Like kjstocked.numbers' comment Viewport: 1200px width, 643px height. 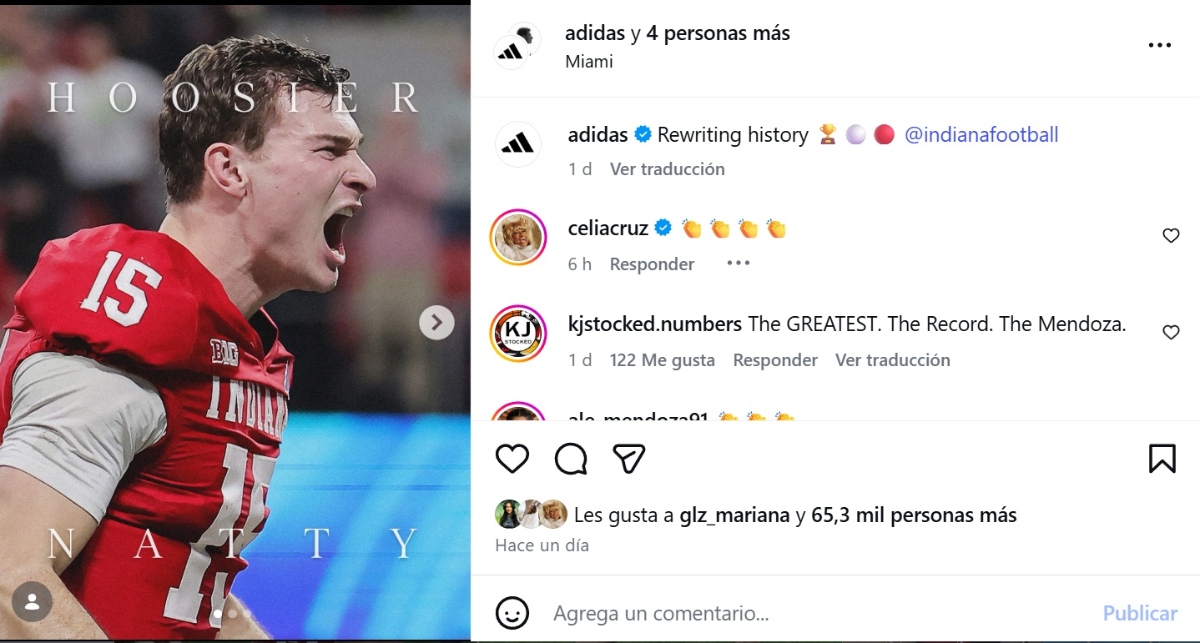pos(1171,332)
